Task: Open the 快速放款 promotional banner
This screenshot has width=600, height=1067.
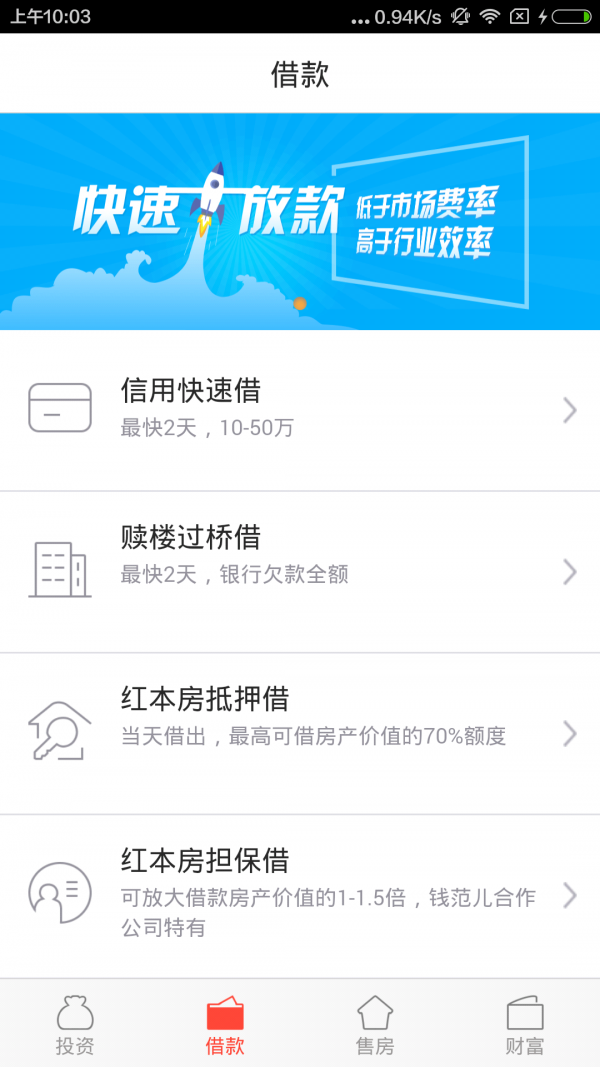Action: coord(300,221)
